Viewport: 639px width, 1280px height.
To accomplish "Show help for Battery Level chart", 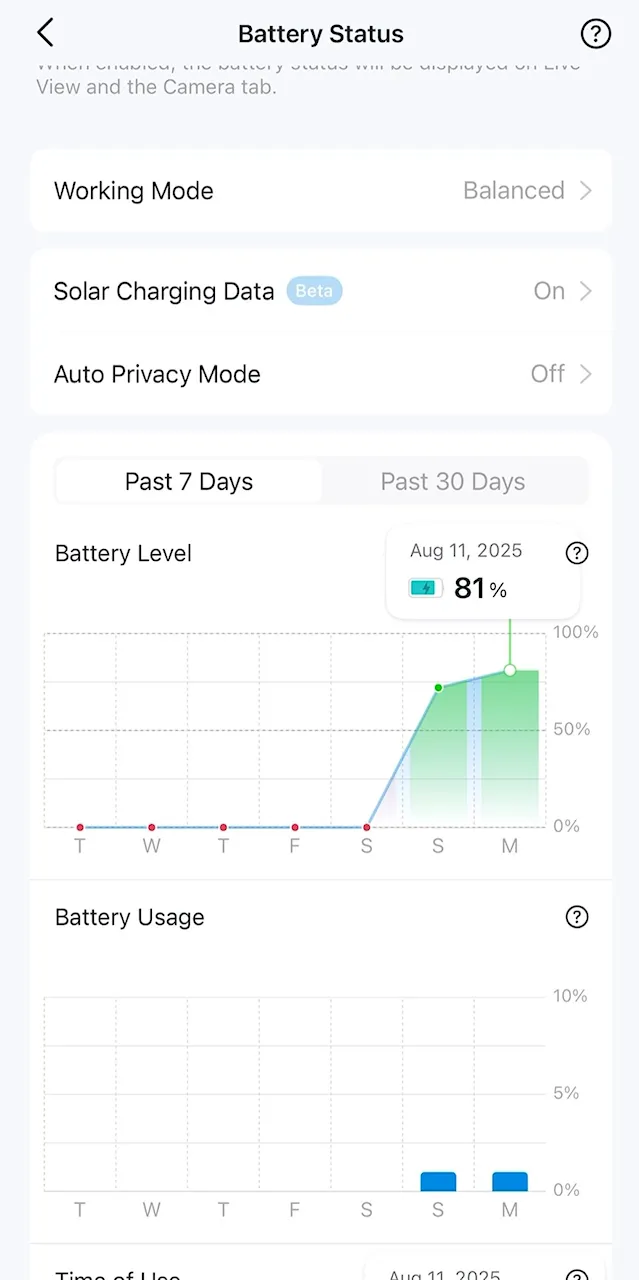I will coord(577,553).
